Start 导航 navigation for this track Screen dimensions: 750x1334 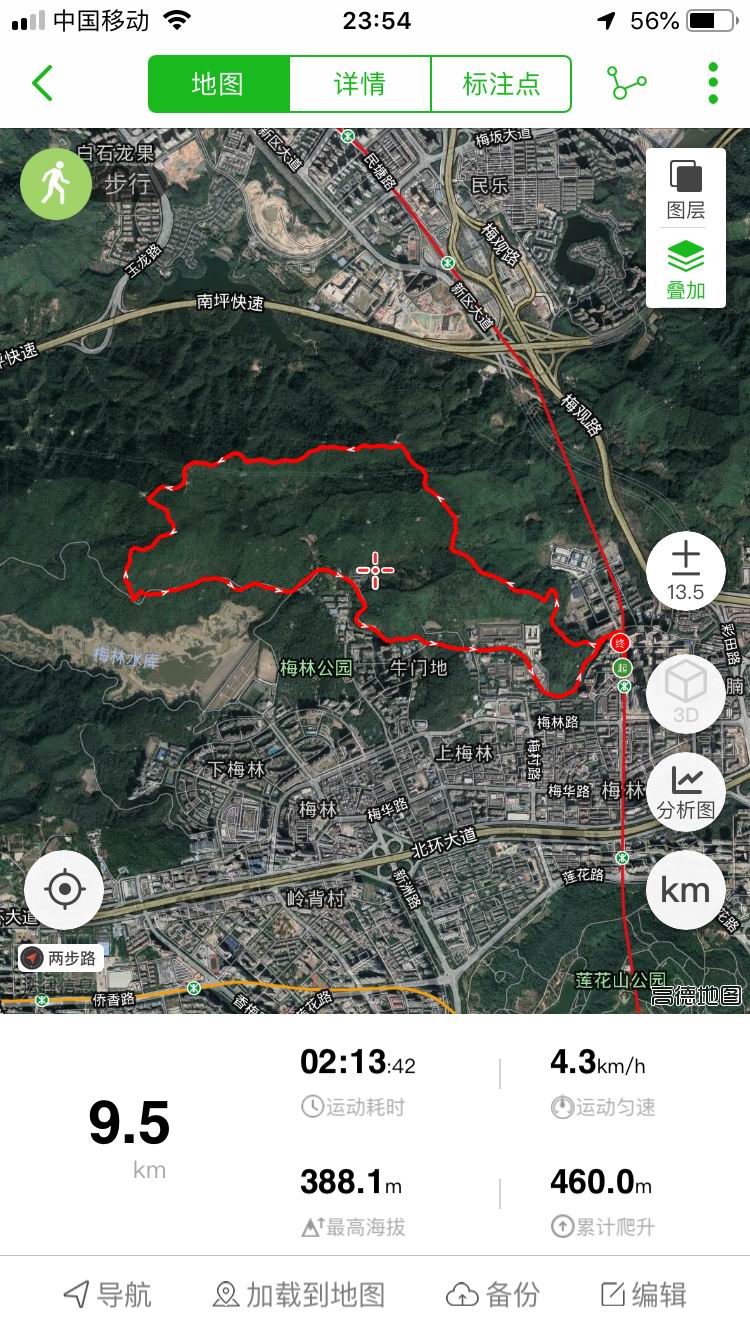click(108, 1295)
